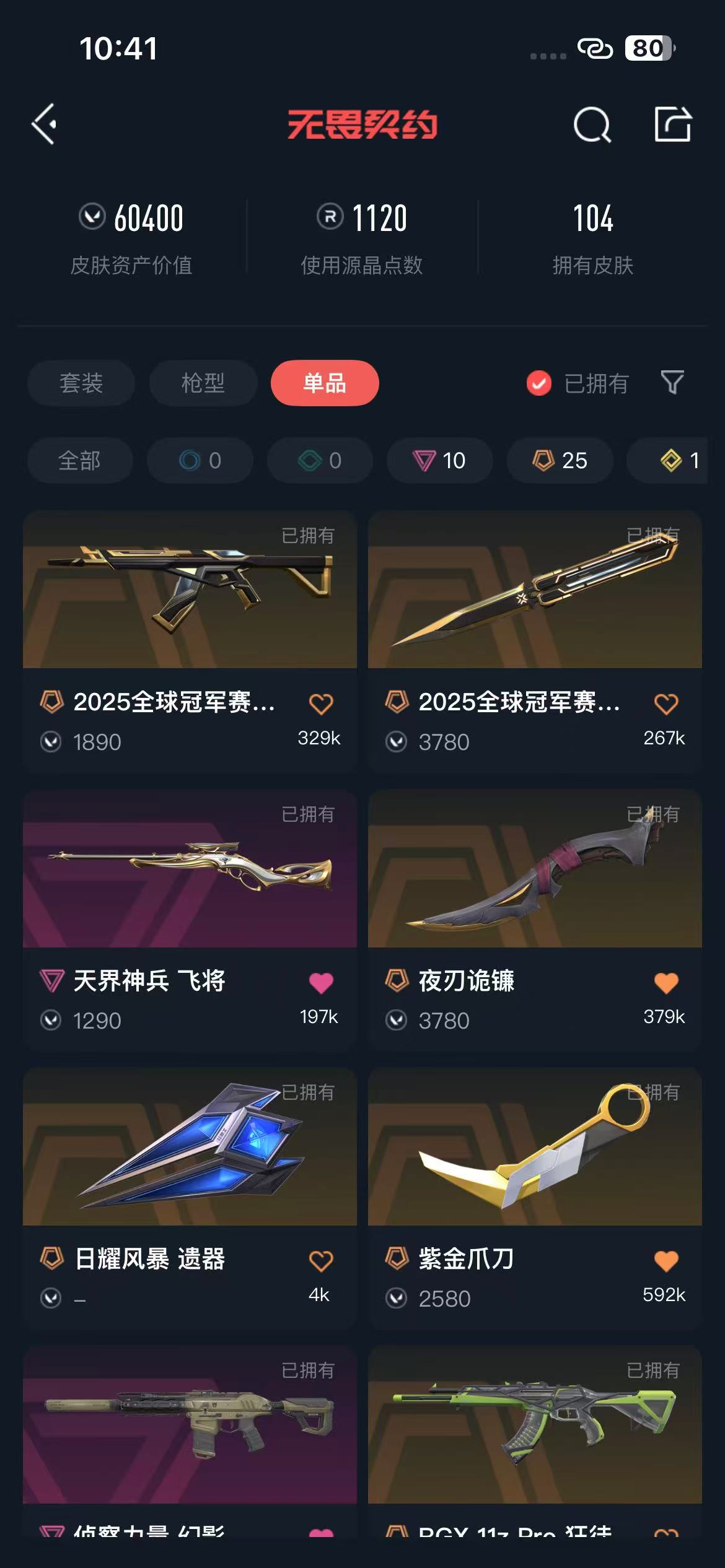Filter by the yellow tier chip showing 1
The width and height of the screenshot is (725, 1568).
(679, 461)
